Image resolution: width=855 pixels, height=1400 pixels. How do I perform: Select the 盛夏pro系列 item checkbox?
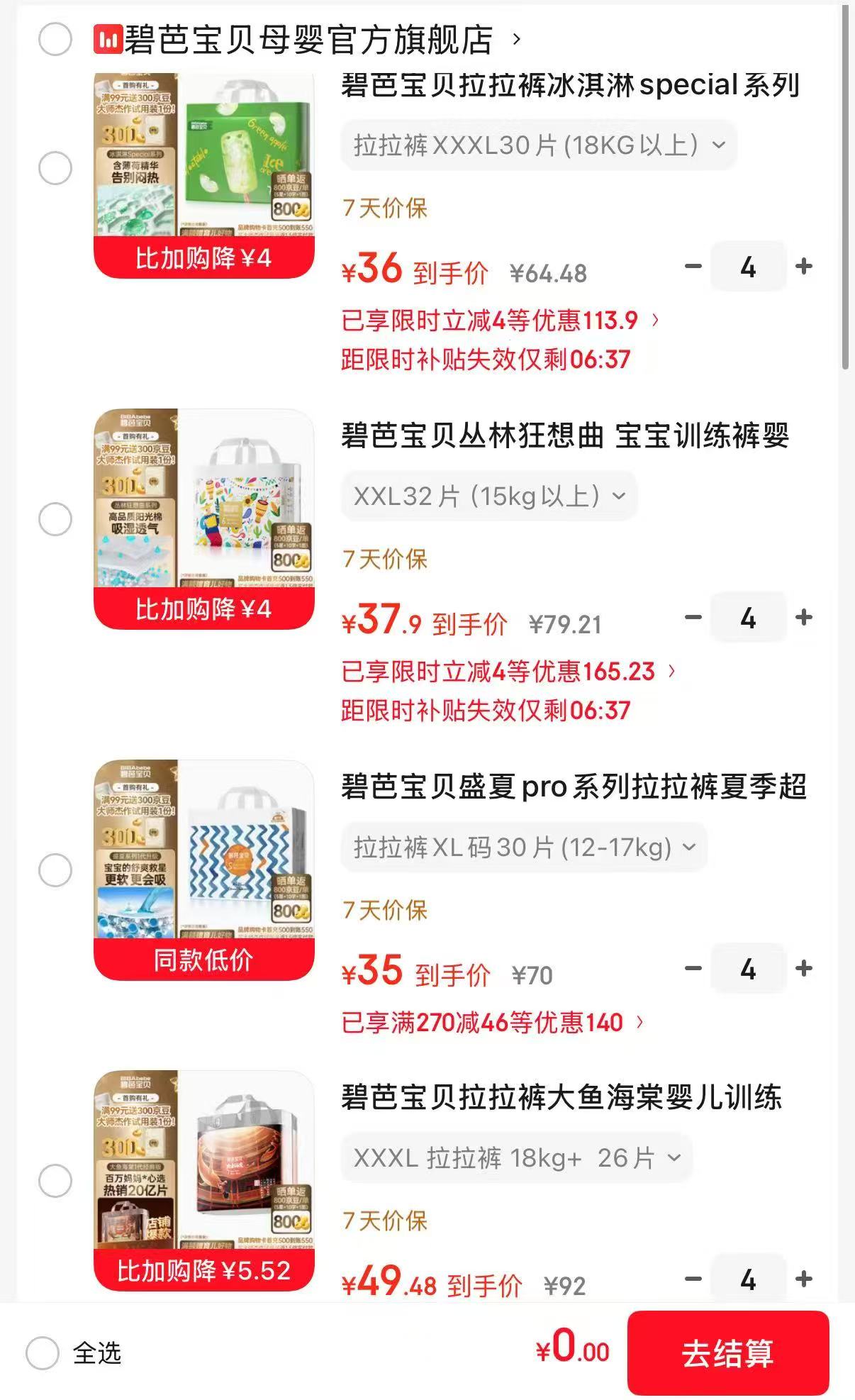[x=55, y=870]
